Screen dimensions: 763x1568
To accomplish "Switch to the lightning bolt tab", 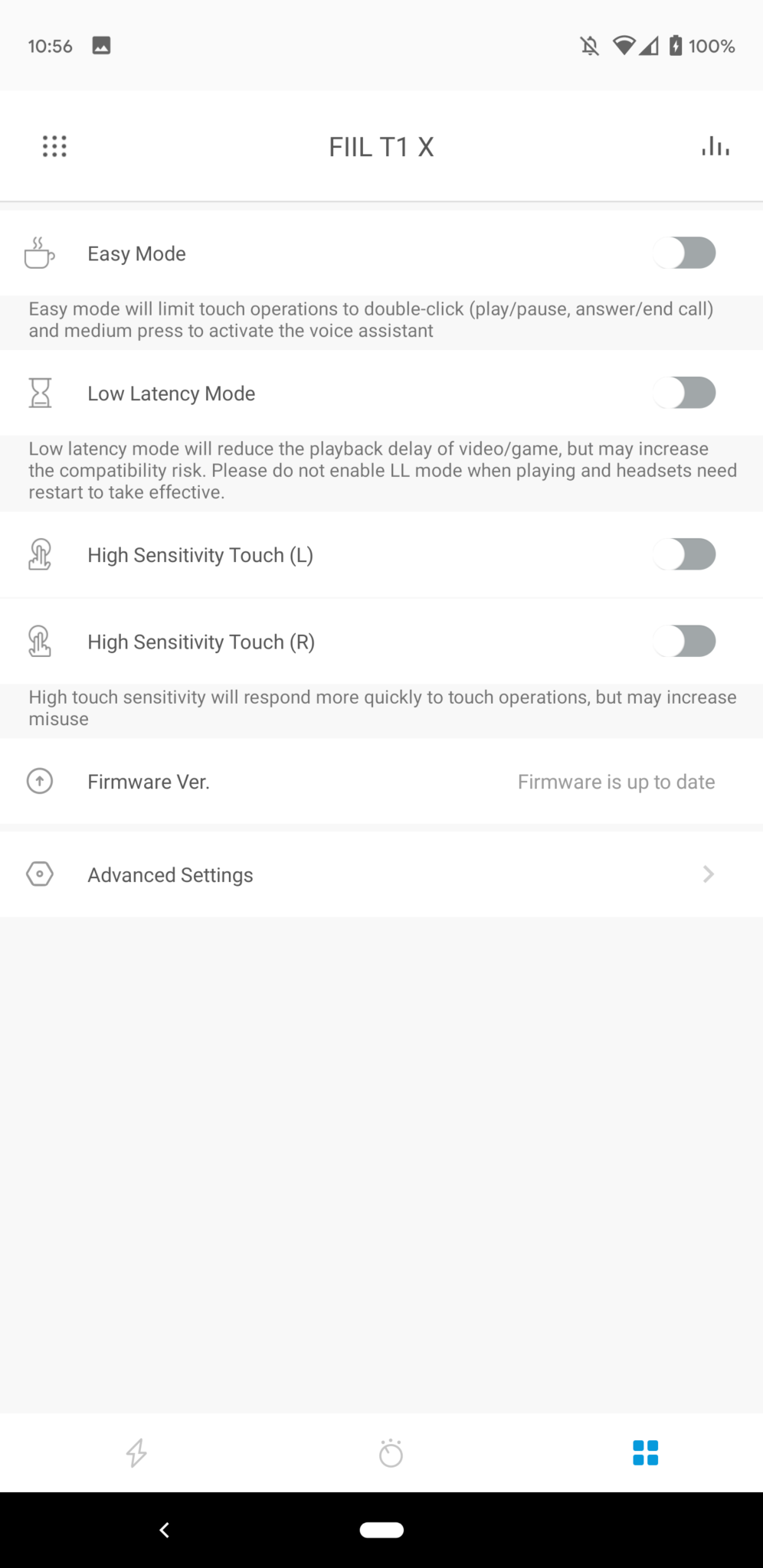I will (136, 1452).
